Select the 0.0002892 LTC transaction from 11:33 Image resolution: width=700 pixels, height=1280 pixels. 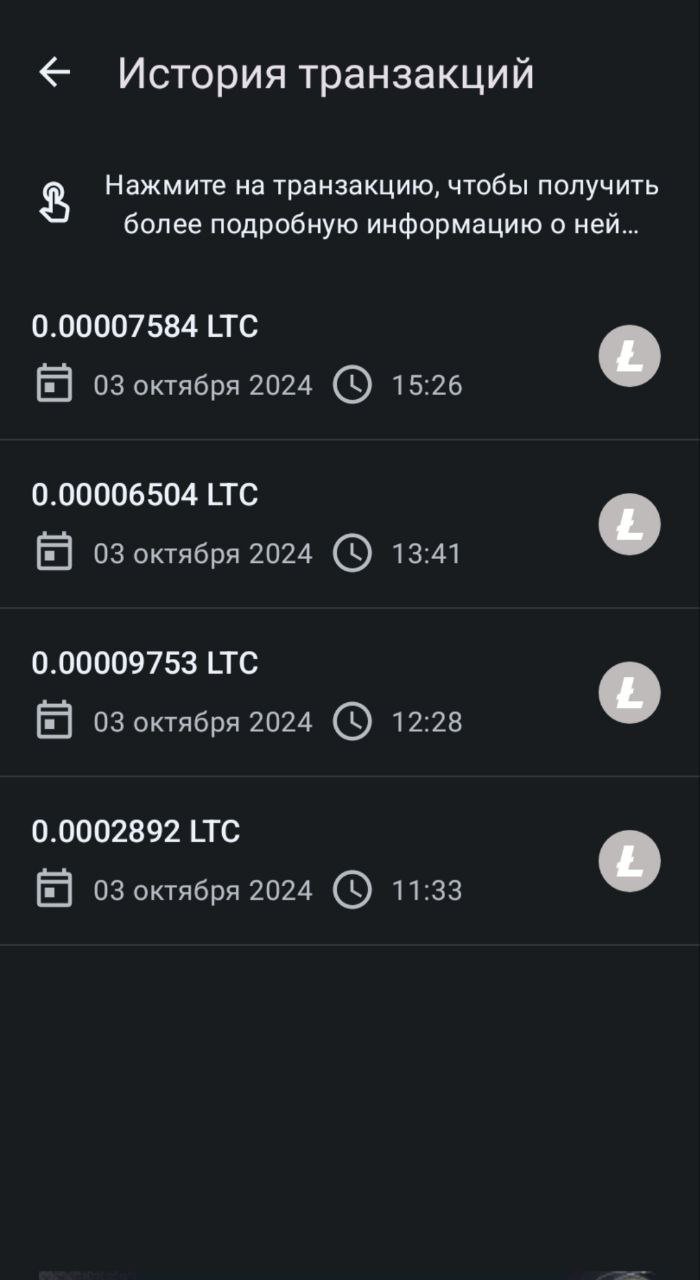coord(350,861)
